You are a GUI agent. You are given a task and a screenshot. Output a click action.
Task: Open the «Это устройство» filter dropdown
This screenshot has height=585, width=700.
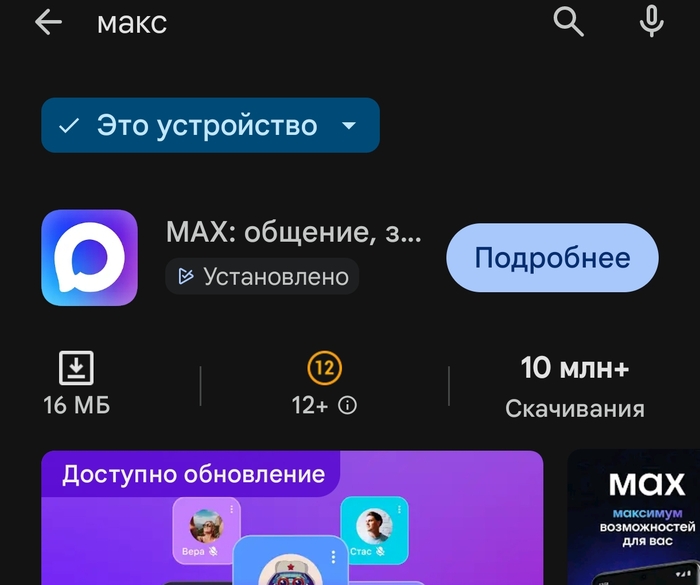pos(210,126)
